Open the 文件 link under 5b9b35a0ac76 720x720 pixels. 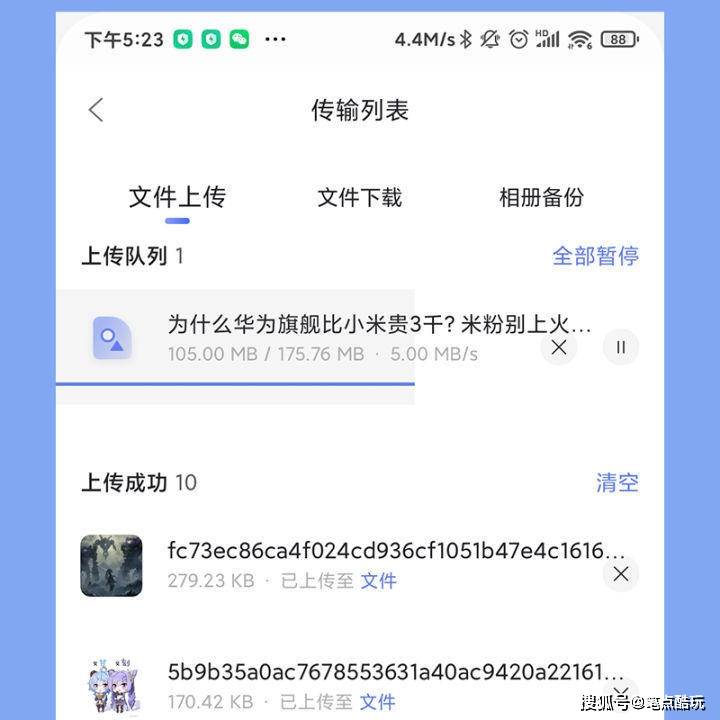[378, 702]
